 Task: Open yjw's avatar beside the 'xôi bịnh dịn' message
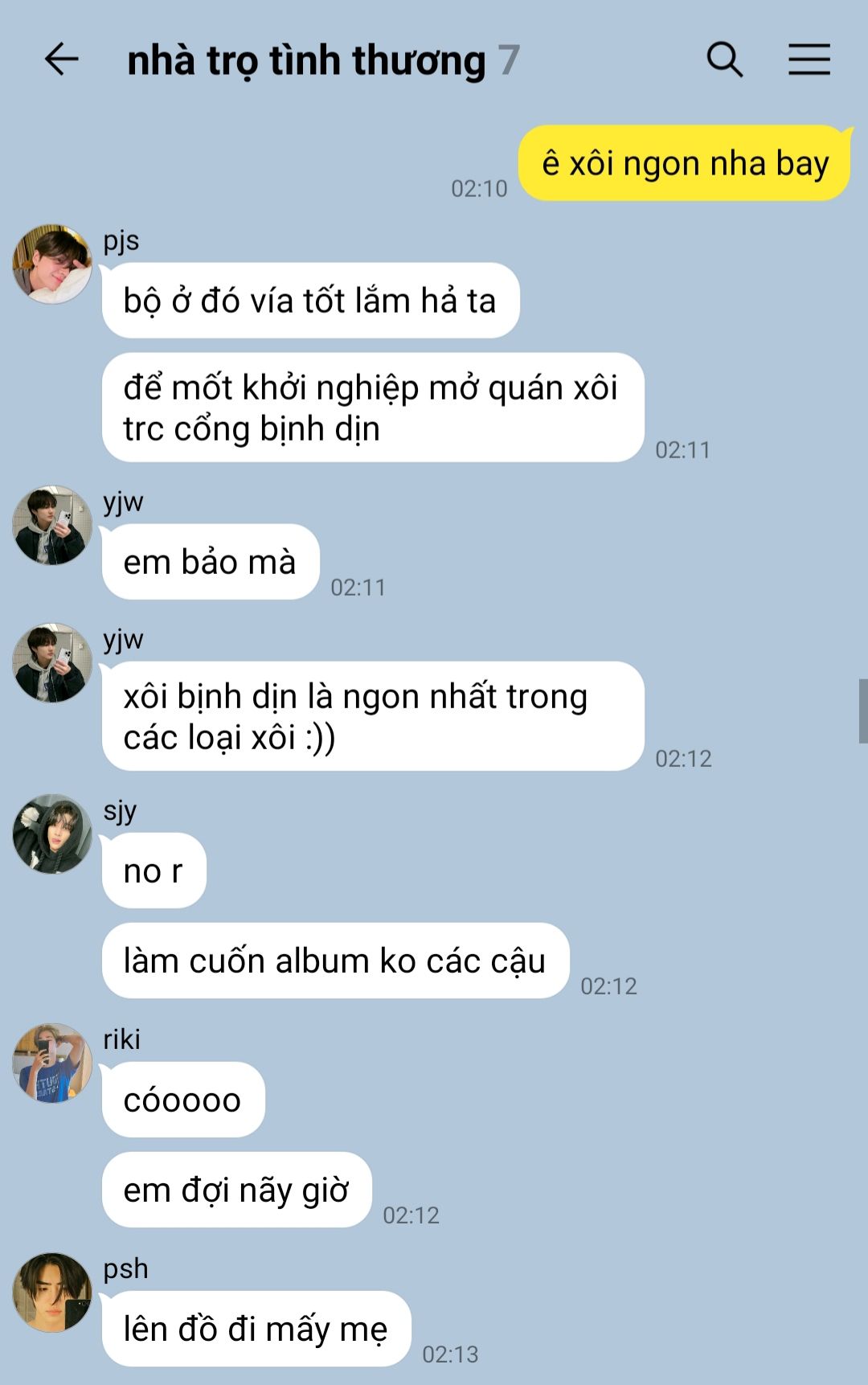coord(52,663)
